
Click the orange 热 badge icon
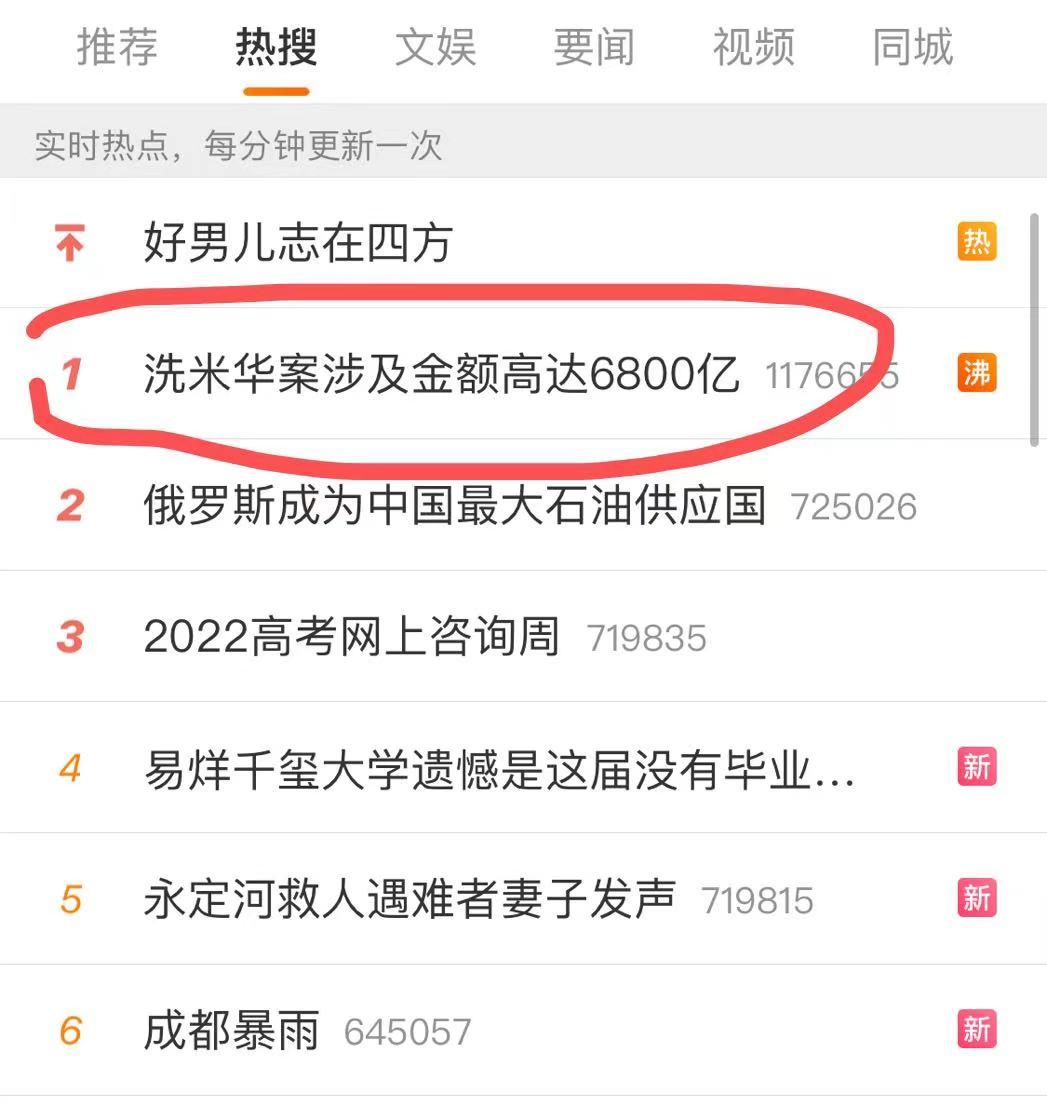tap(975, 243)
